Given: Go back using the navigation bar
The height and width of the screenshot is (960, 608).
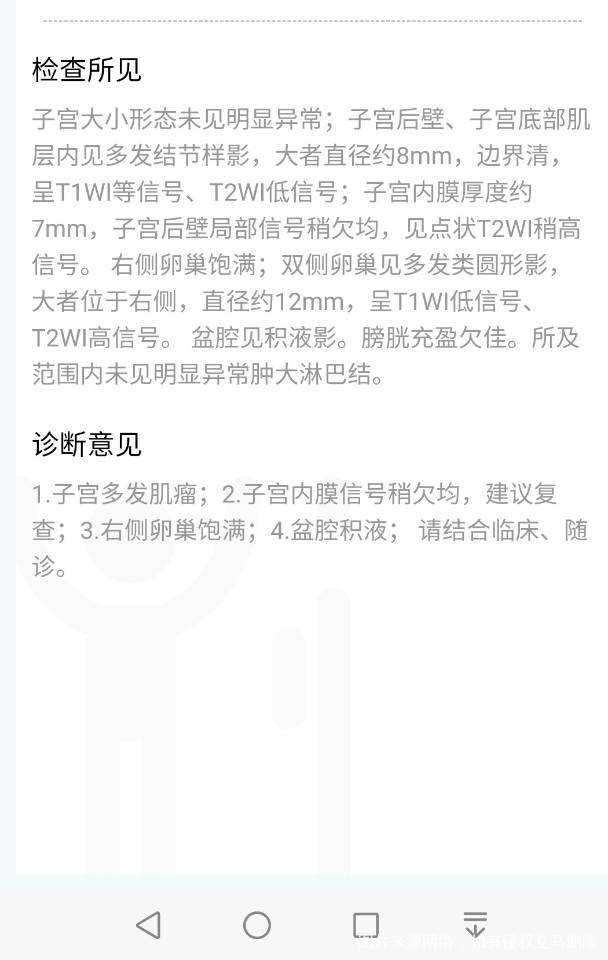Looking at the screenshot, I should click(148, 925).
